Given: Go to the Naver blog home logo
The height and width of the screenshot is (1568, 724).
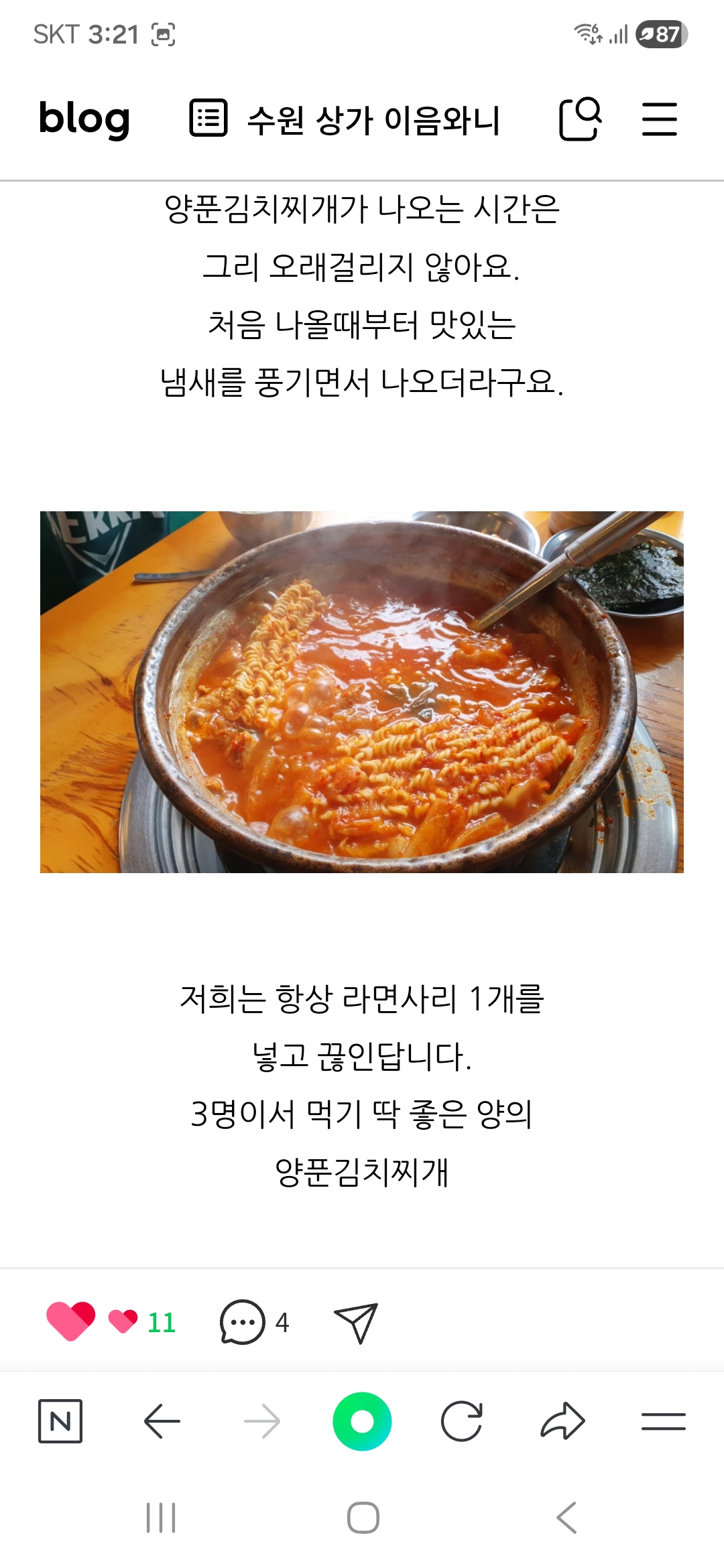Looking at the screenshot, I should [84, 119].
